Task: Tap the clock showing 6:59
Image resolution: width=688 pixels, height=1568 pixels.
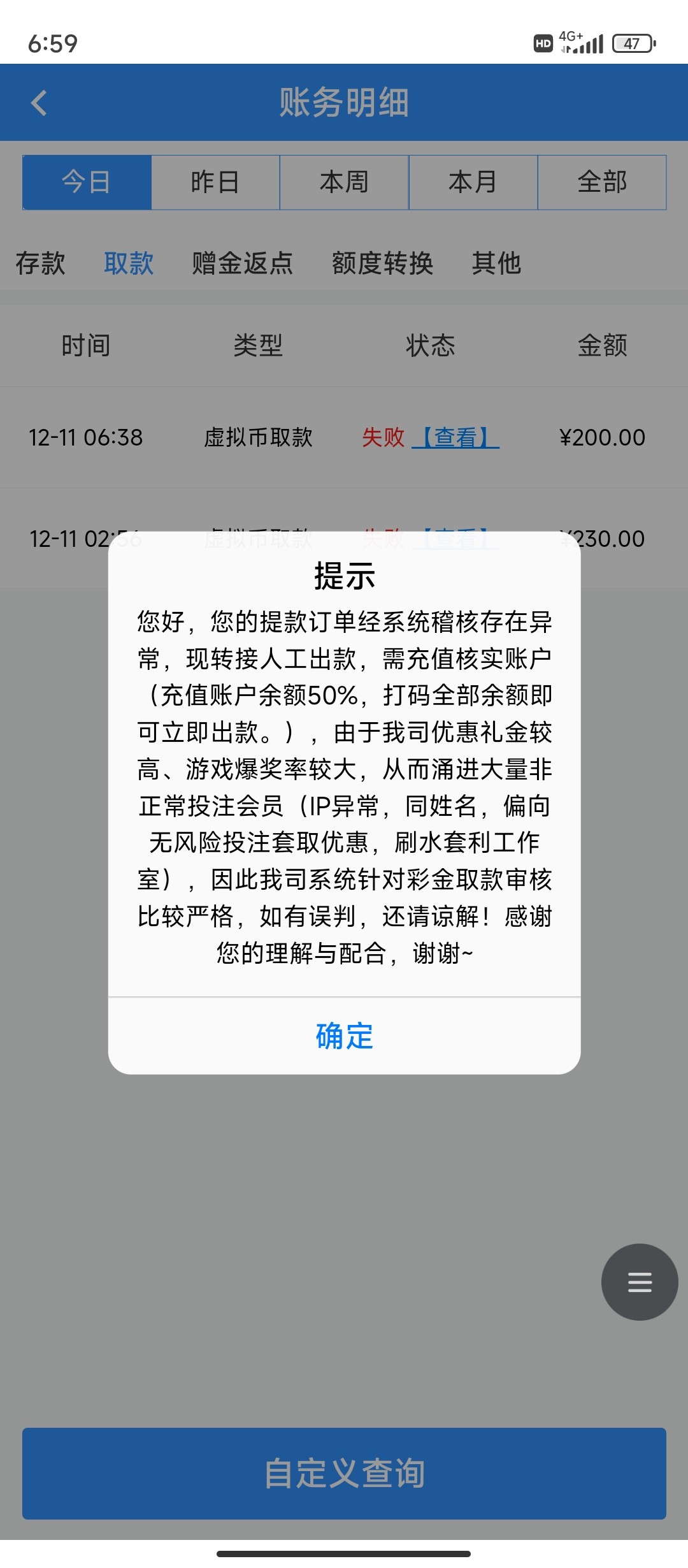Action: (x=51, y=43)
